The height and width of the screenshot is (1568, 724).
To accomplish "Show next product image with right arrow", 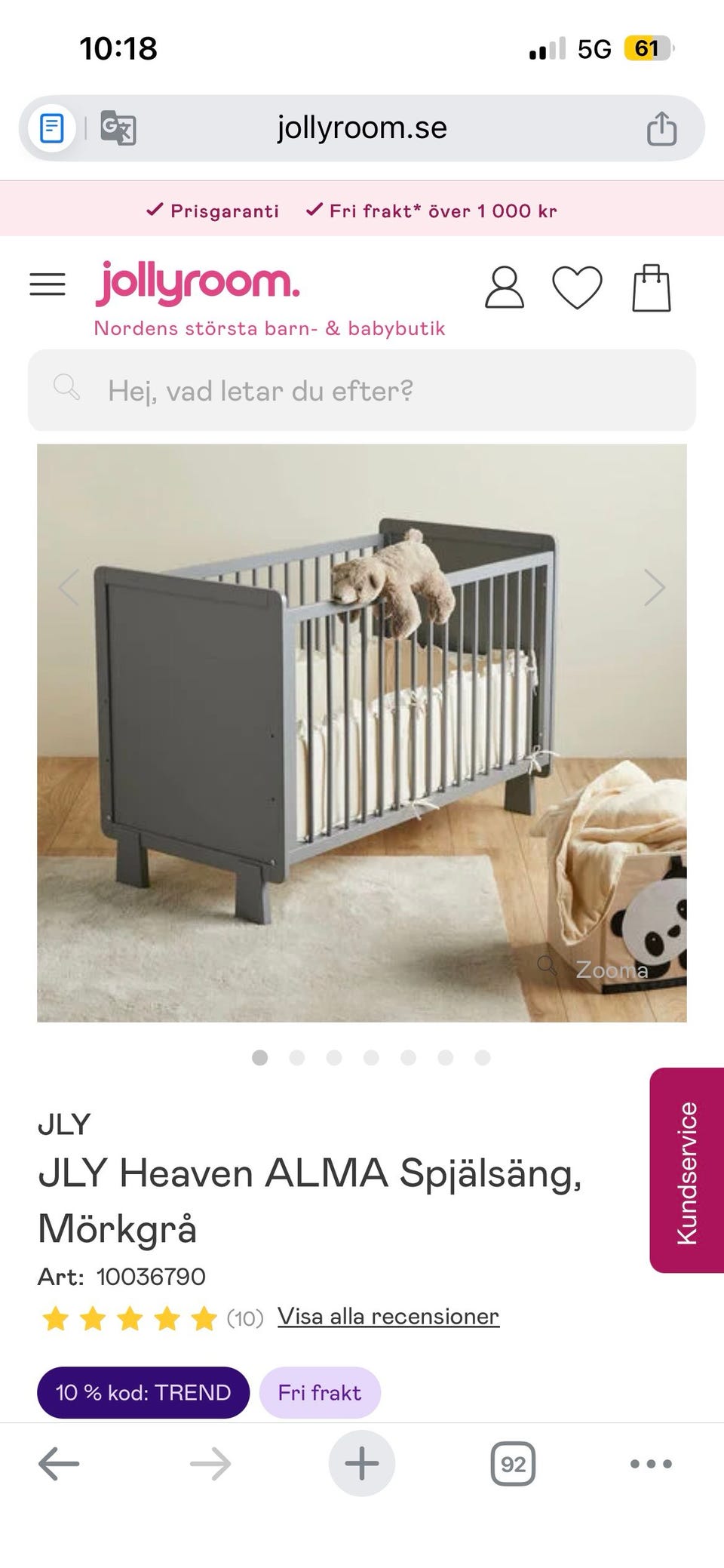I will click(654, 588).
